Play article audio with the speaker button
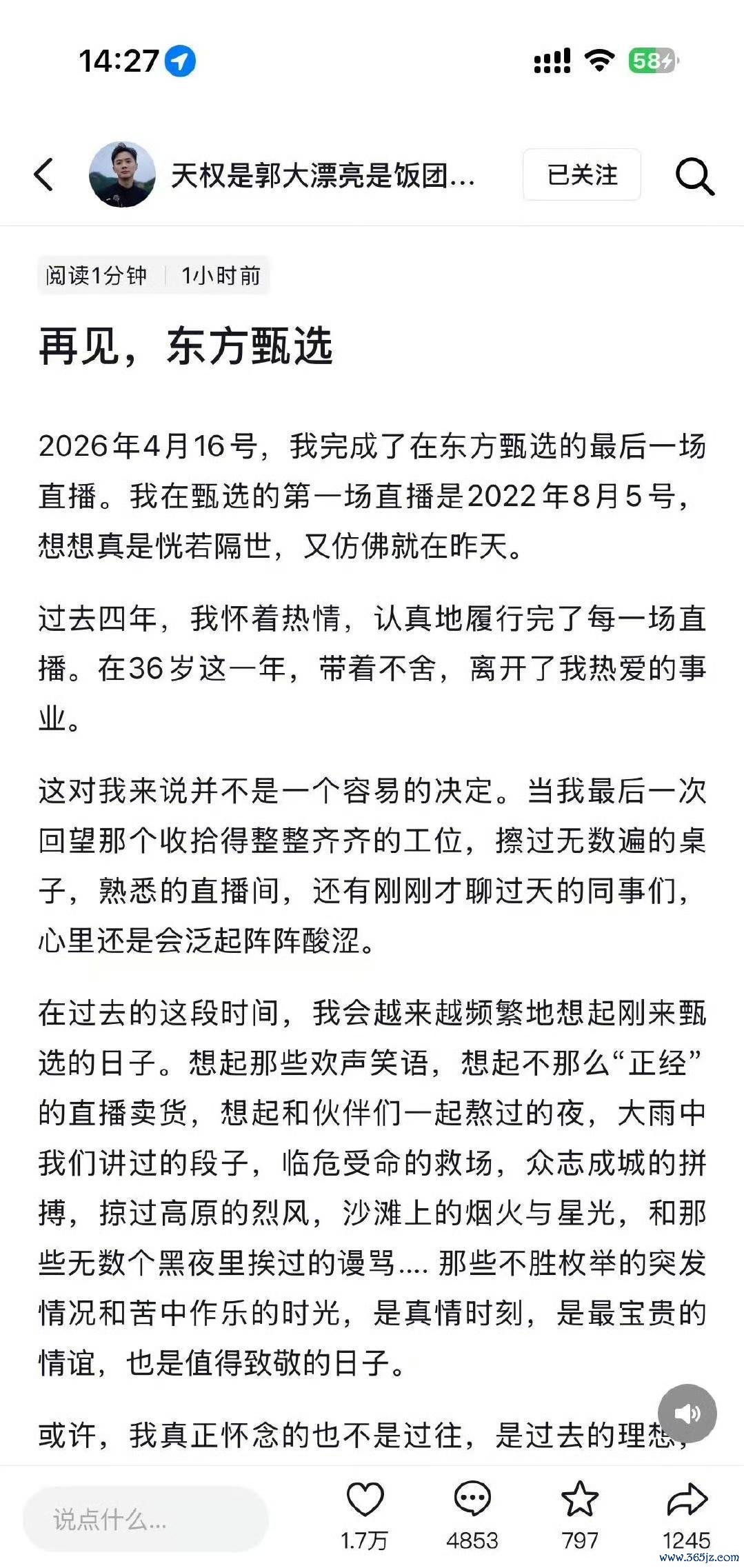 click(687, 1414)
